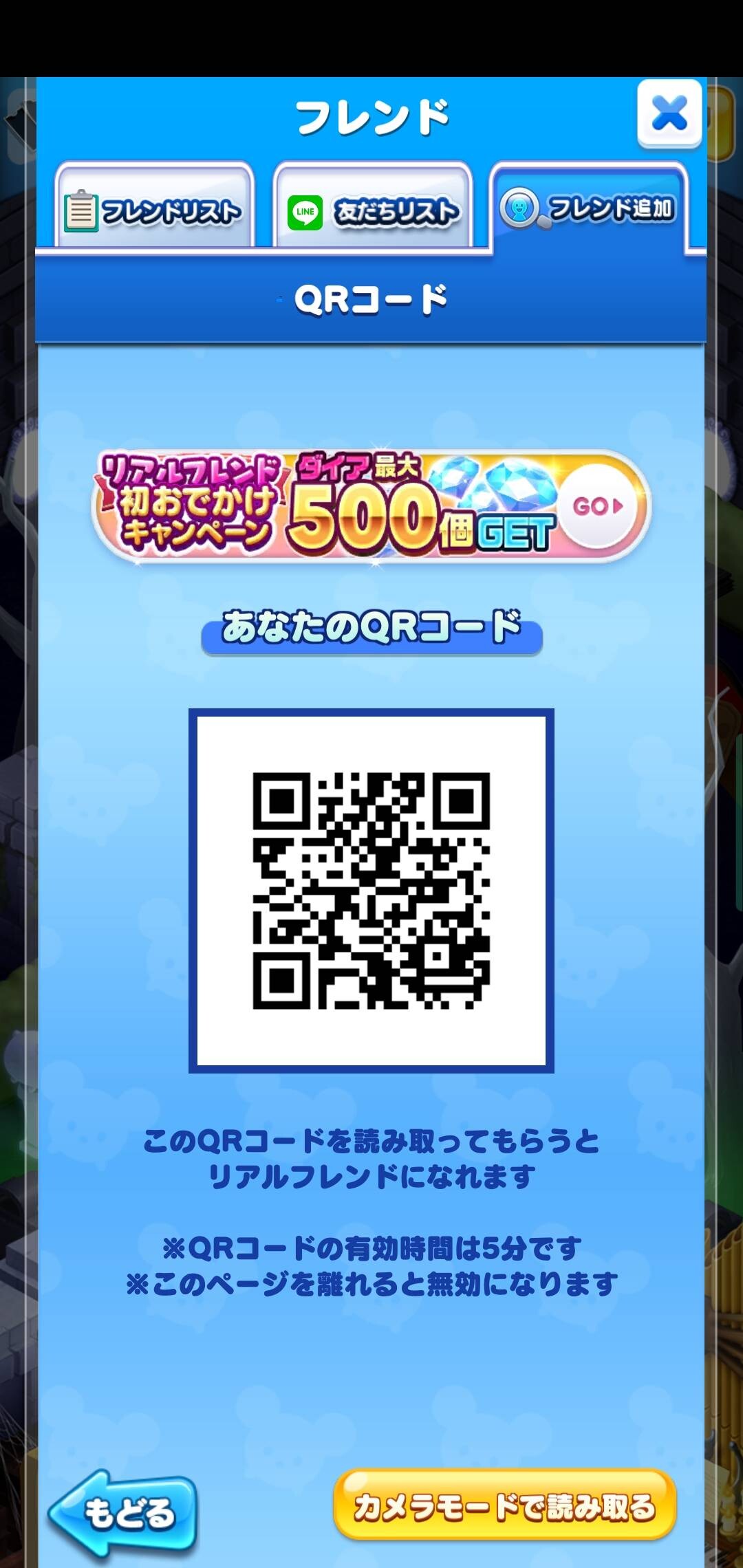Image resolution: width=743 pixels, height=1568 pixels.
Task: Select the フレンド追加 tab
Action: click(x=590, y=206)
